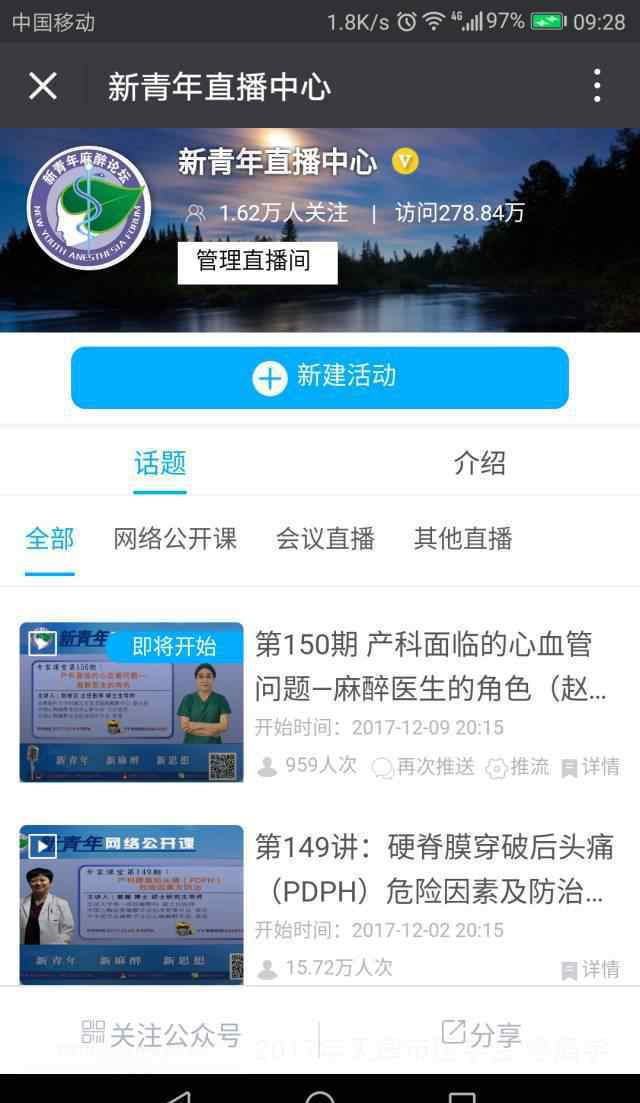Tap 关注公众号 at the bottom

[161, 1035]
